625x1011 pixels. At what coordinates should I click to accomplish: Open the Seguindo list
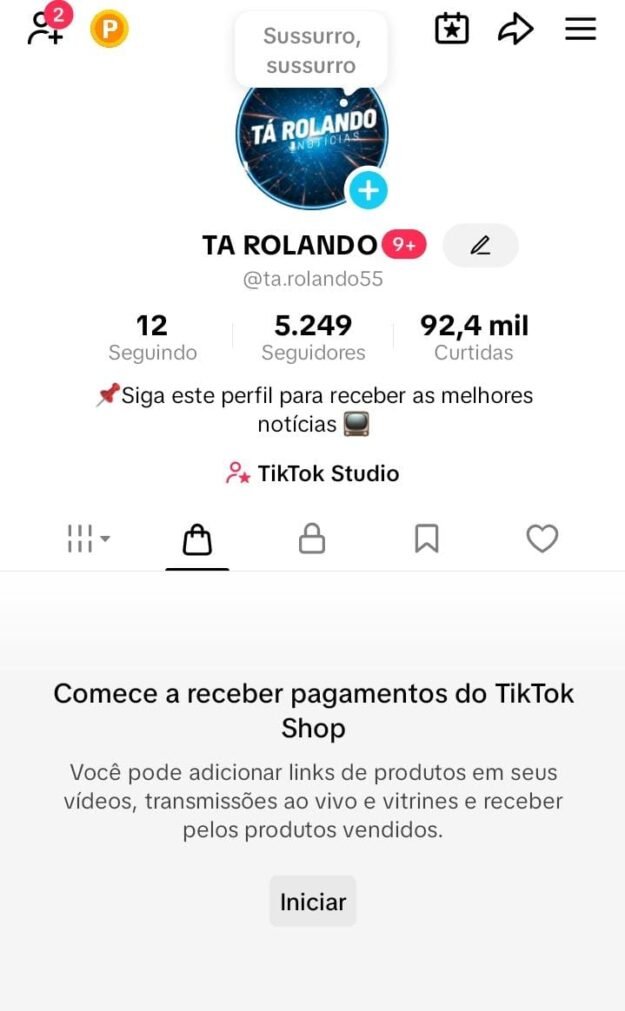coord(152,338)
